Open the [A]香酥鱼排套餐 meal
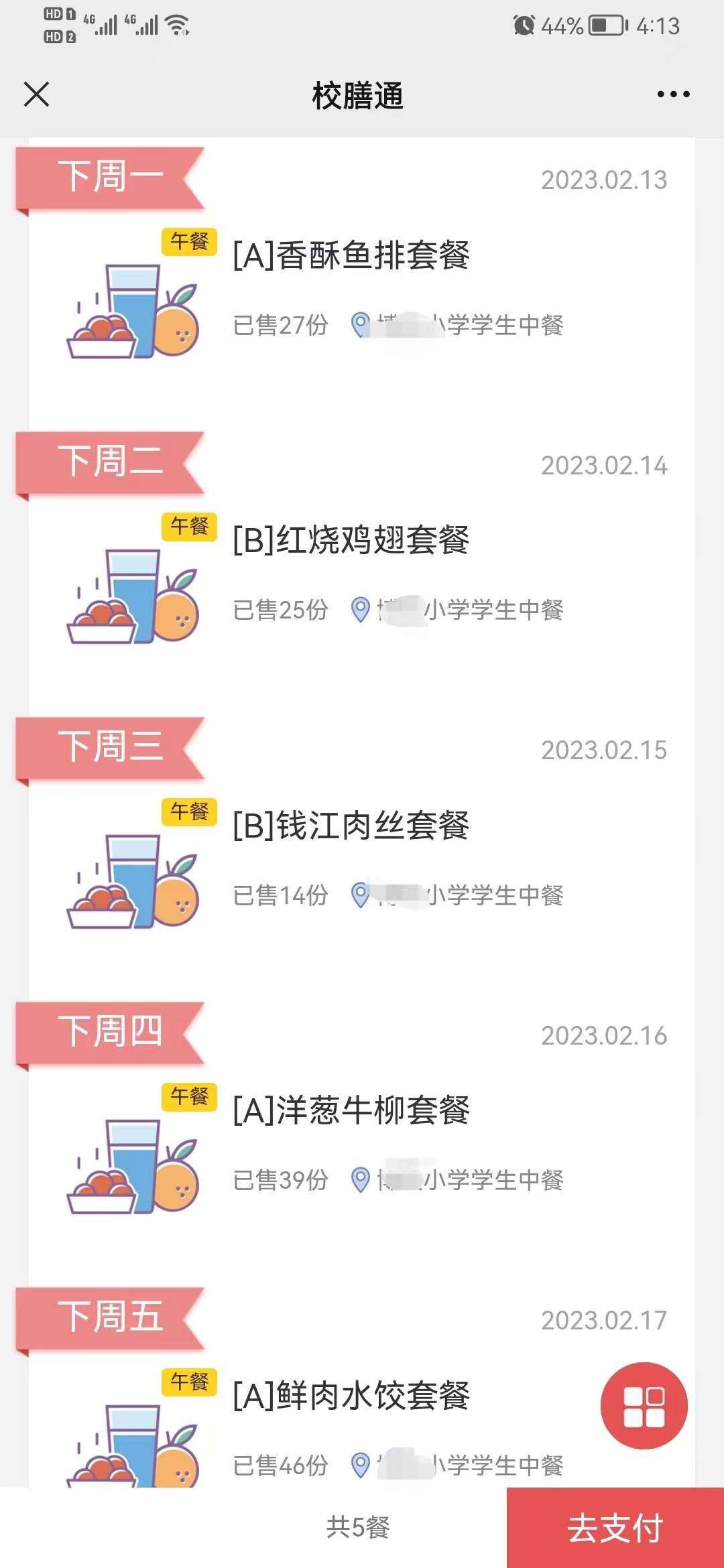Viewport: 724px width, 1568px height. (351, 255)
